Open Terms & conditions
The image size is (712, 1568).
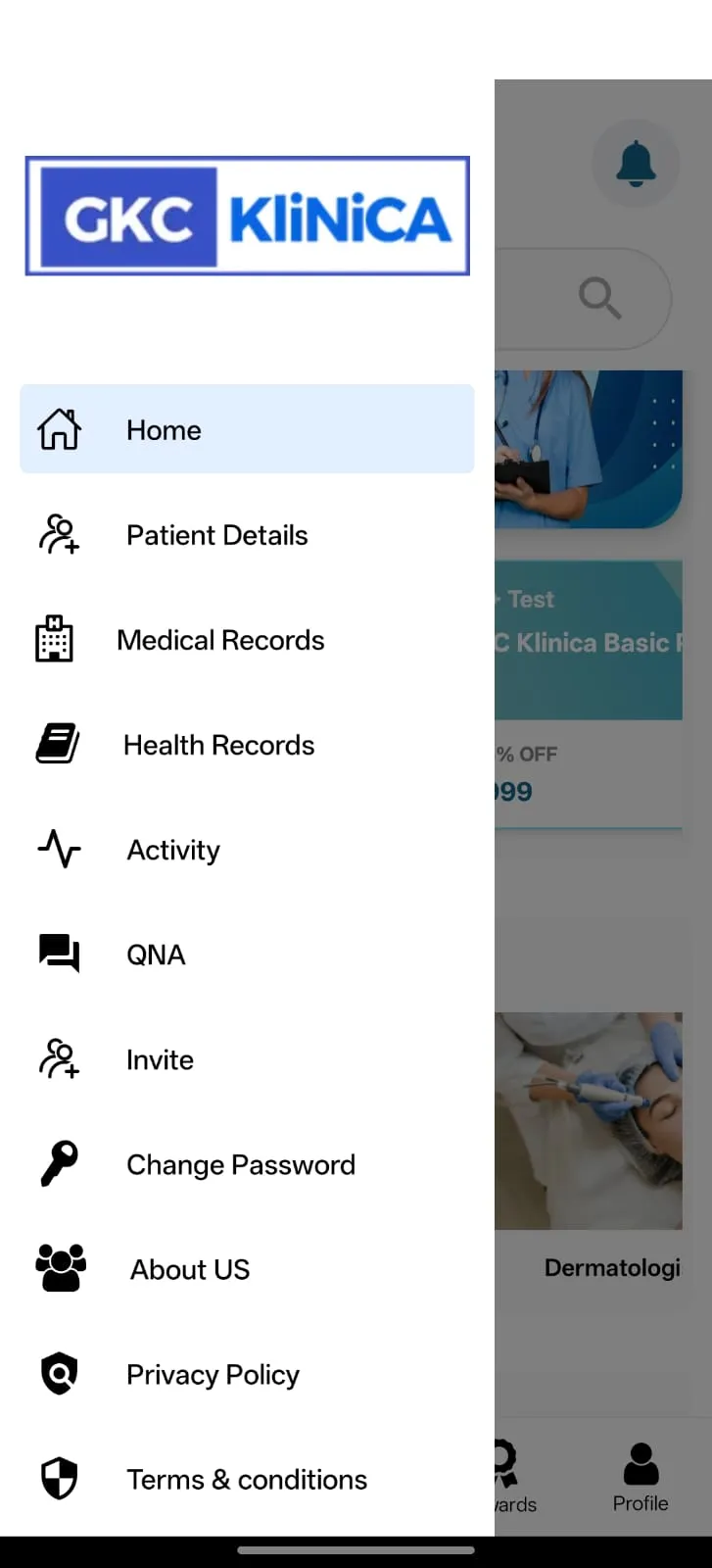(247, 1479)
